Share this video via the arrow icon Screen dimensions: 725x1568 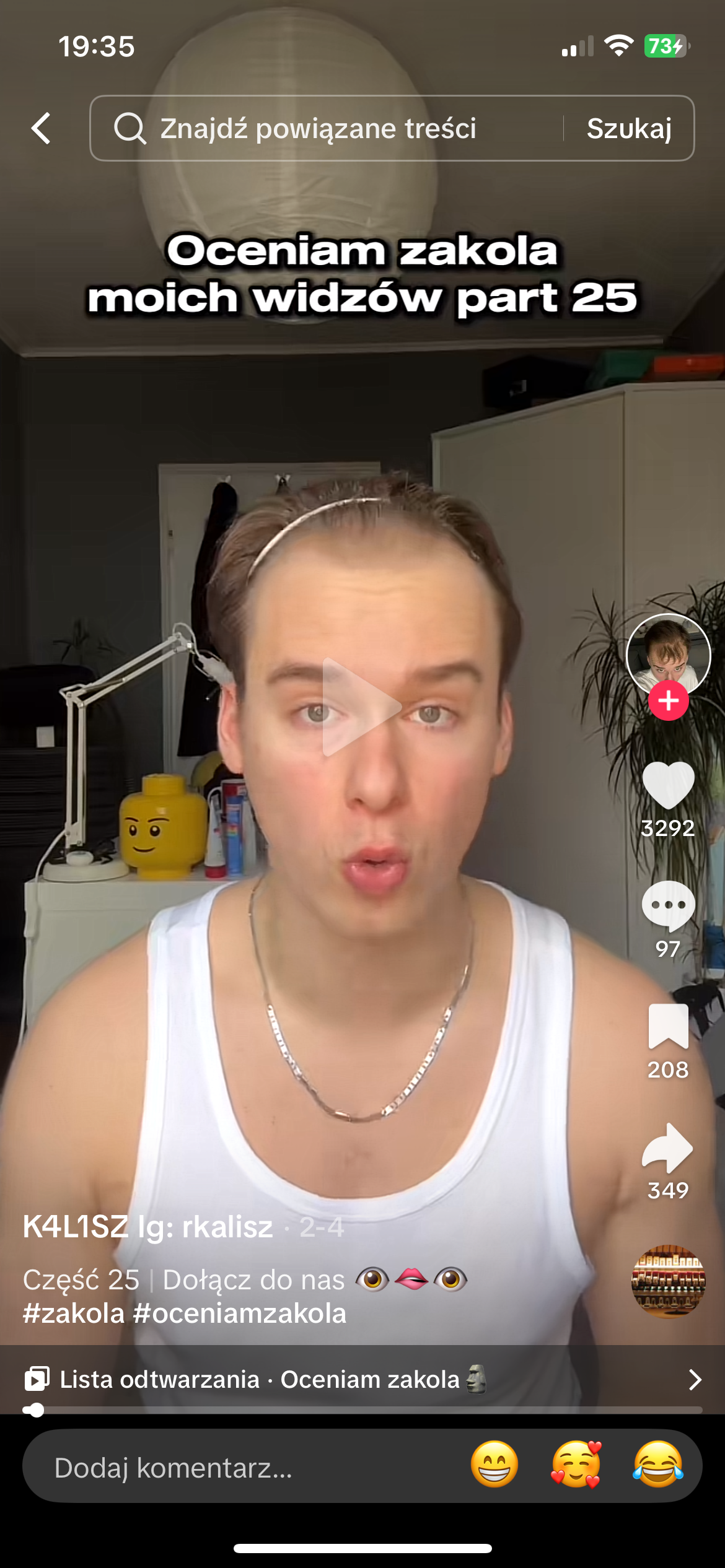(668, 1148)
